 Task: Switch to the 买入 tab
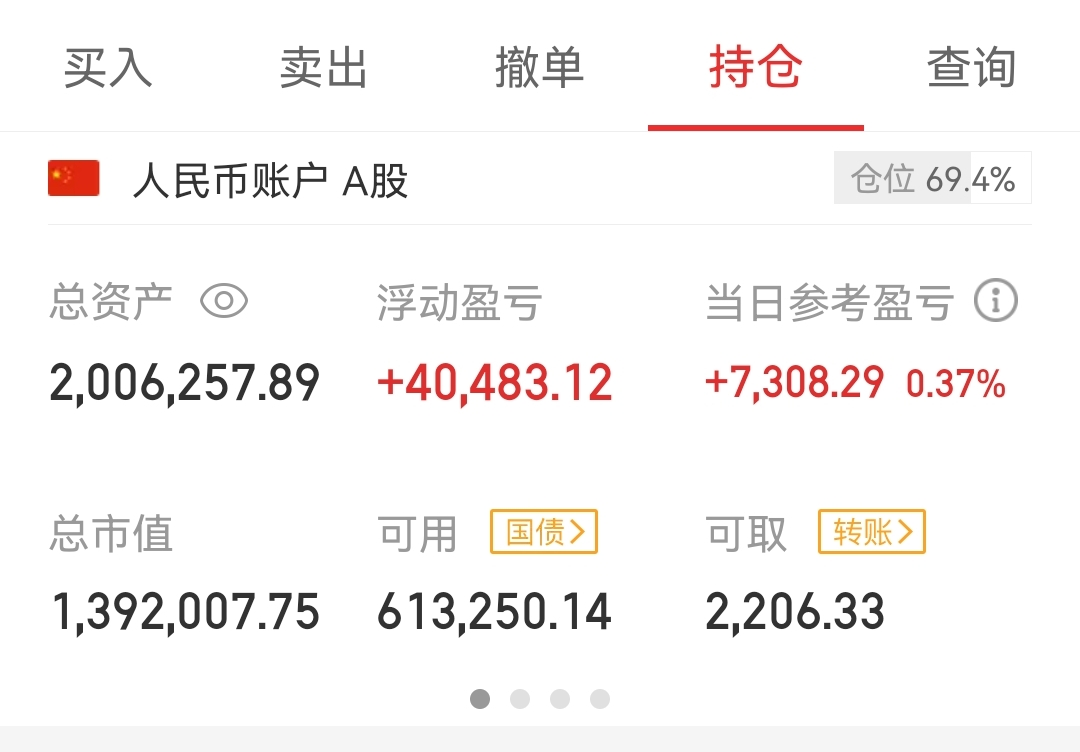point(108,68)
